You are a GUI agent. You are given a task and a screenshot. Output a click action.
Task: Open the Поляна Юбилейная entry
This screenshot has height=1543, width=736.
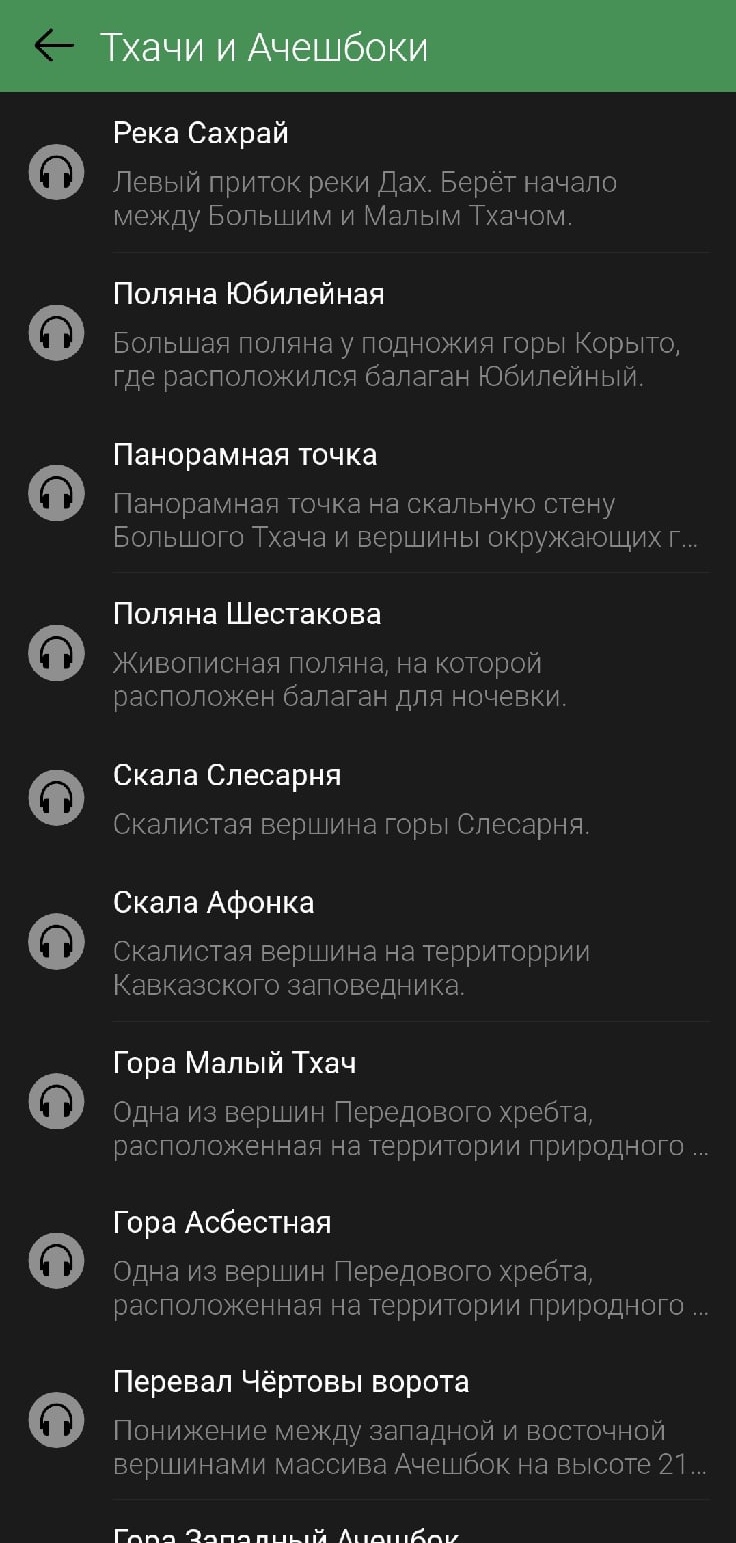point(368,333)
